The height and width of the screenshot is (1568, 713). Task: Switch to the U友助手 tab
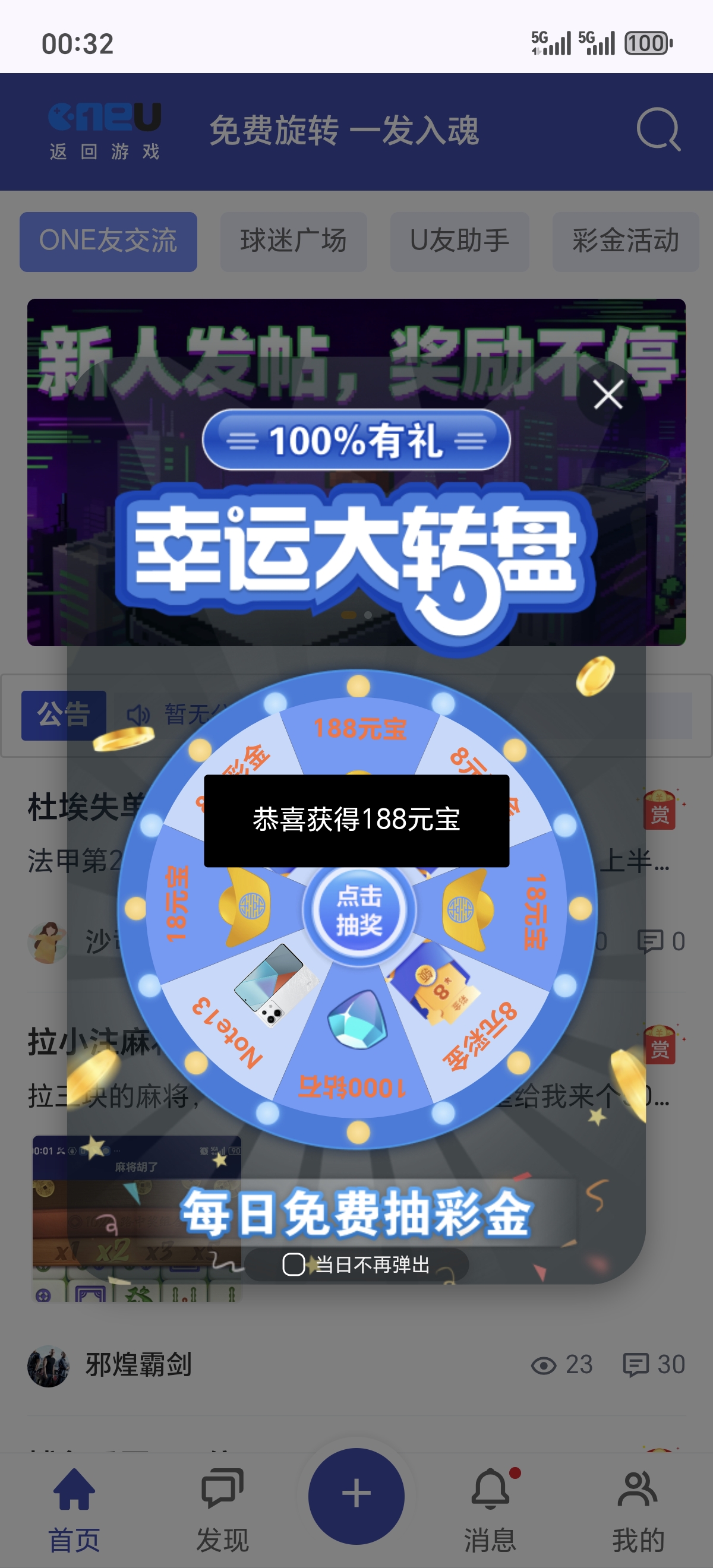(x=460, y=241)
